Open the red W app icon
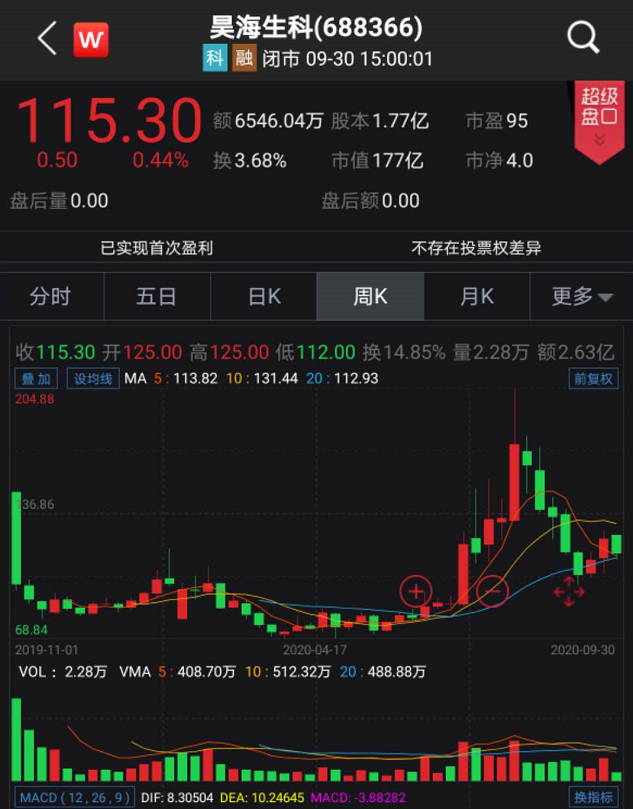The image size is (633, 809). pyautogui.click(x=91, y=40)
